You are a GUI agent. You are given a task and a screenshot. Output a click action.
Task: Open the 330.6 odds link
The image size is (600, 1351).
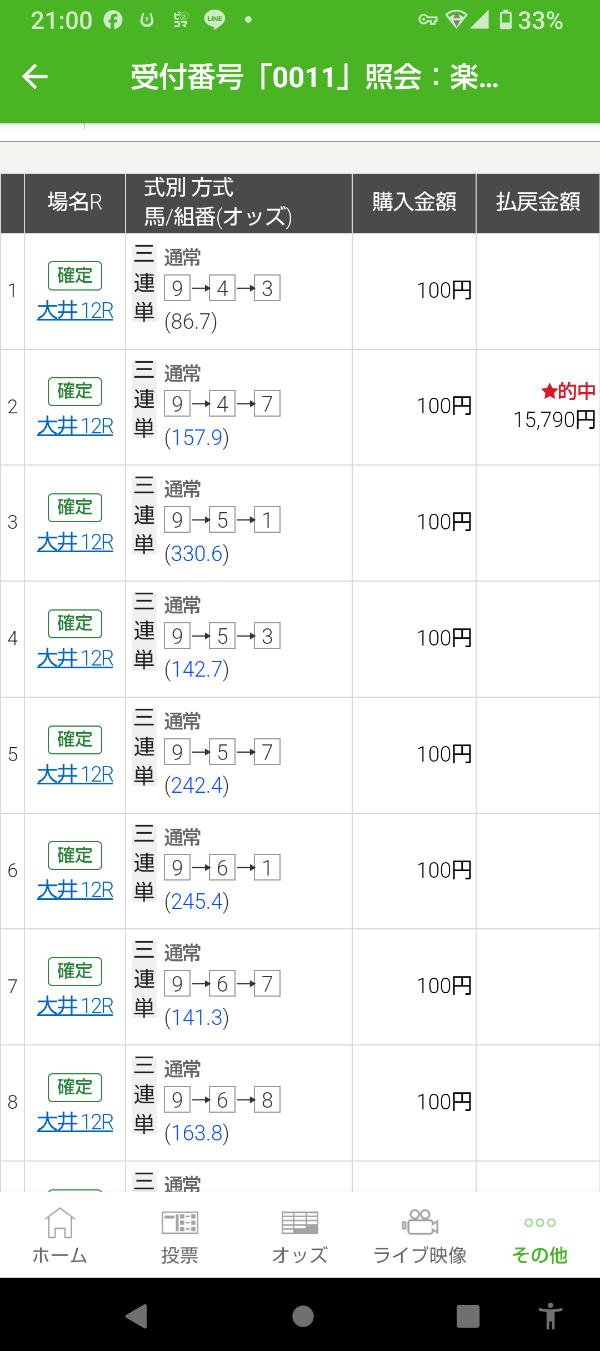tap(197, 554)
